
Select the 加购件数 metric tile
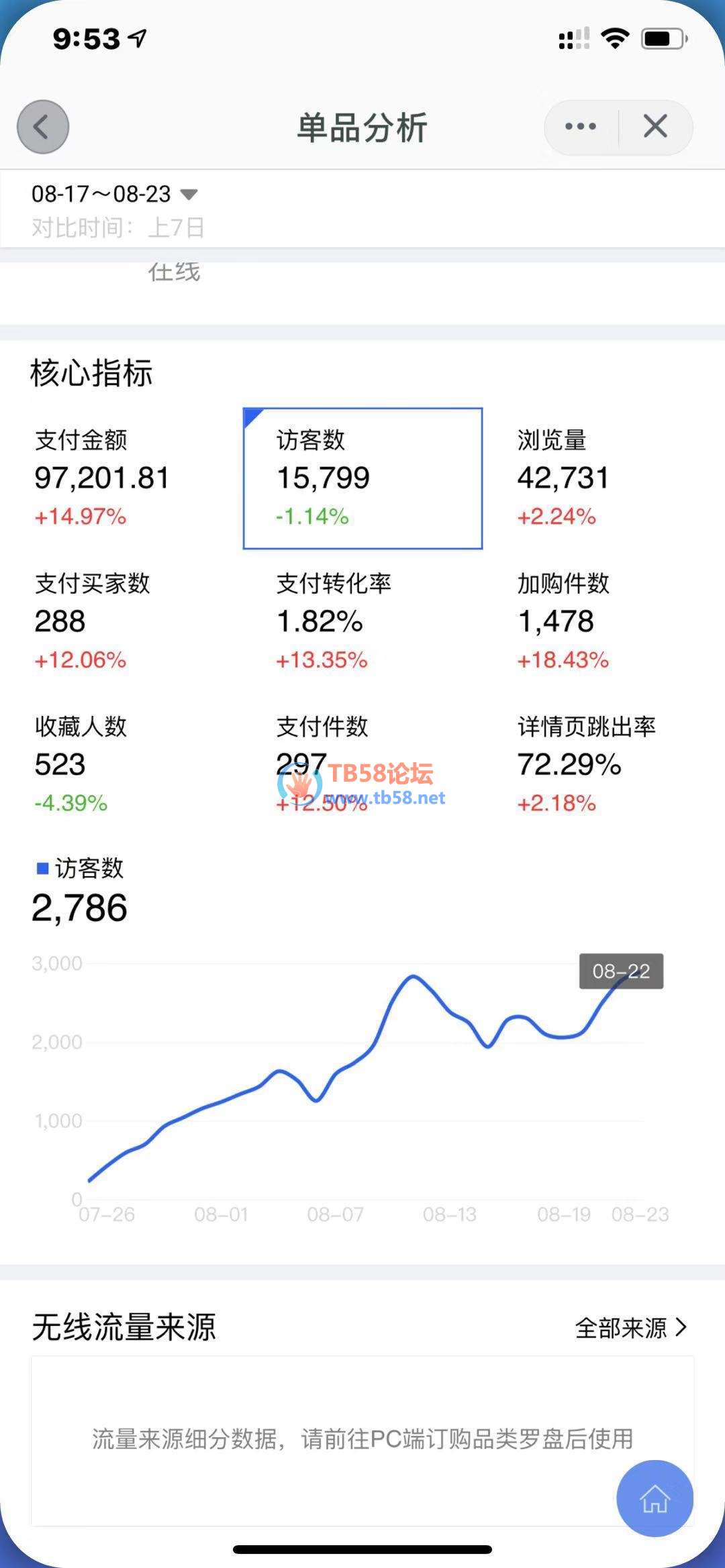601,621
